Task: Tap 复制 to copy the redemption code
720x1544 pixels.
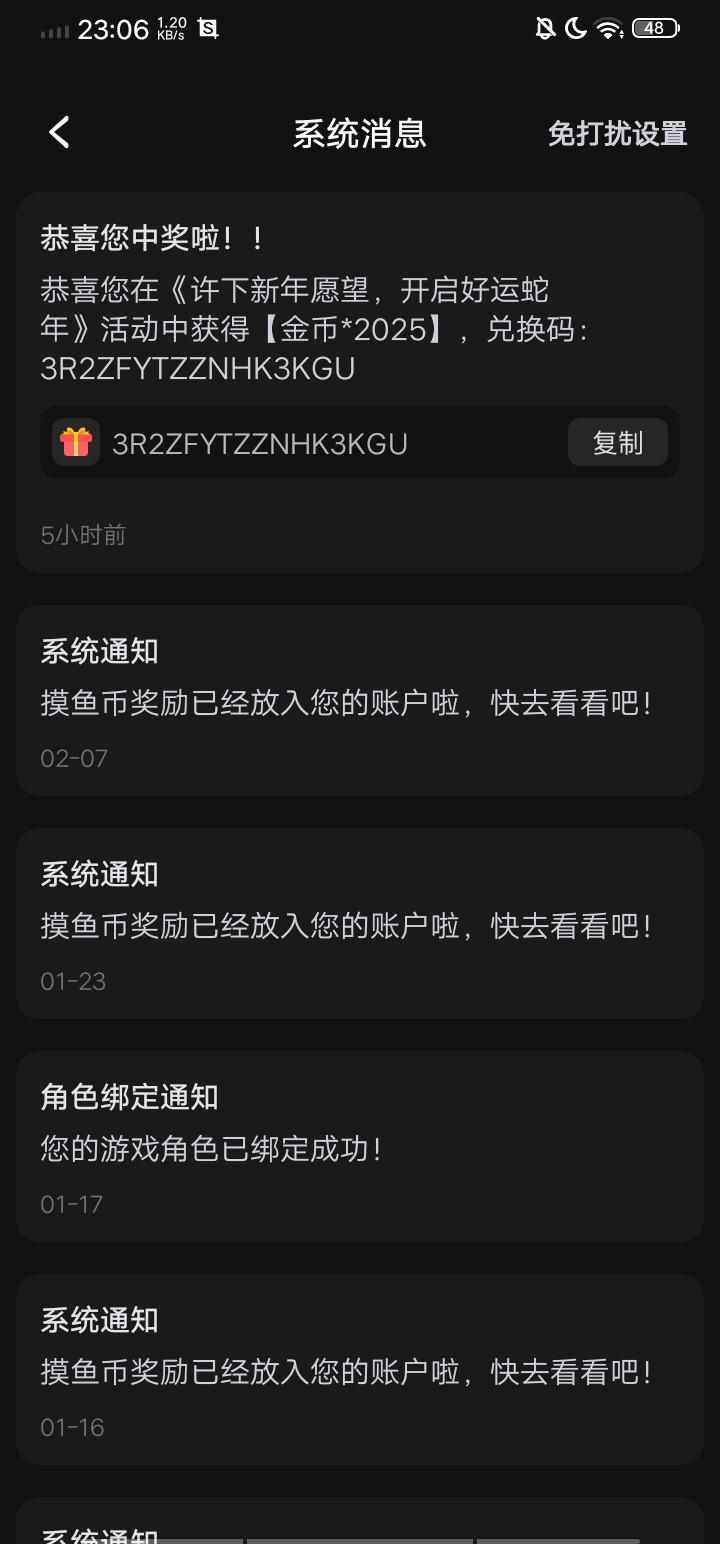Action: [x=618, y=442]
